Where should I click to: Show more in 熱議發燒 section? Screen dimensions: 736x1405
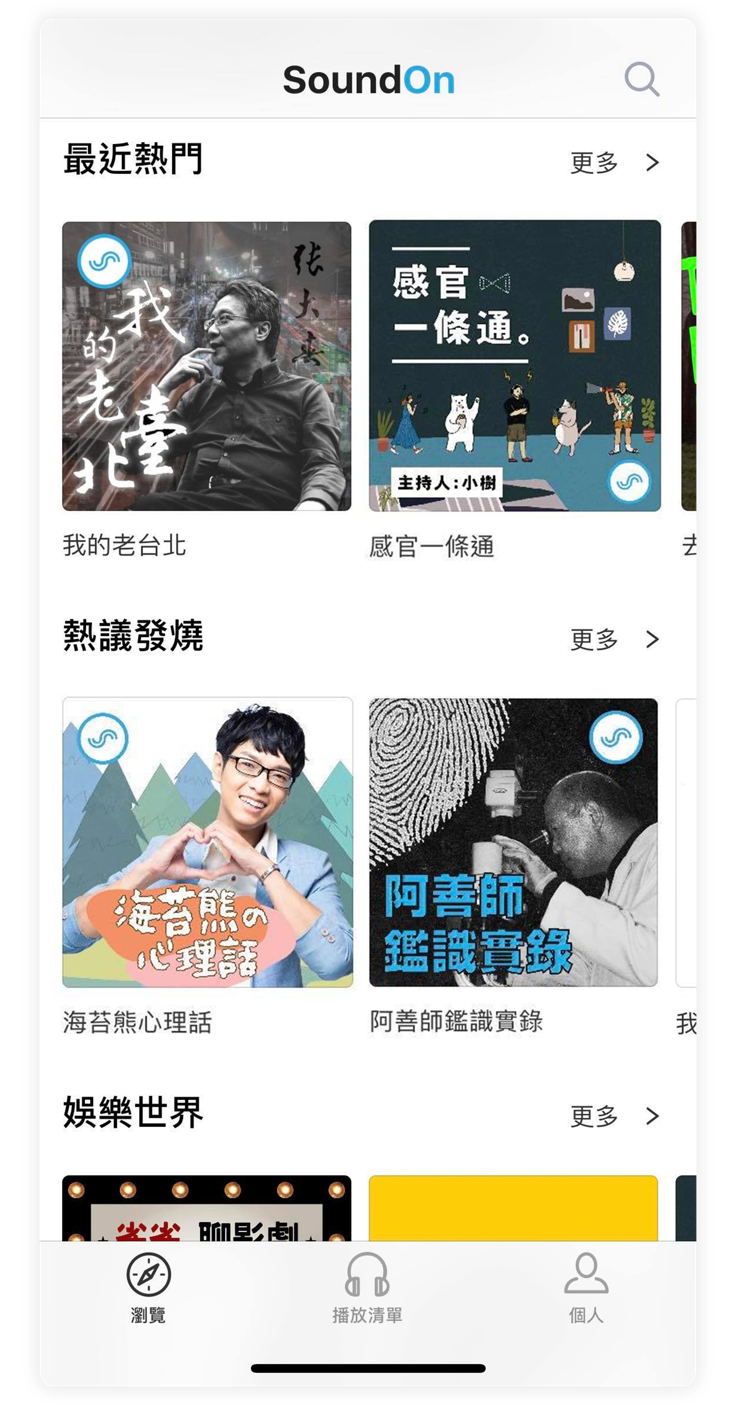pos(614,640)
